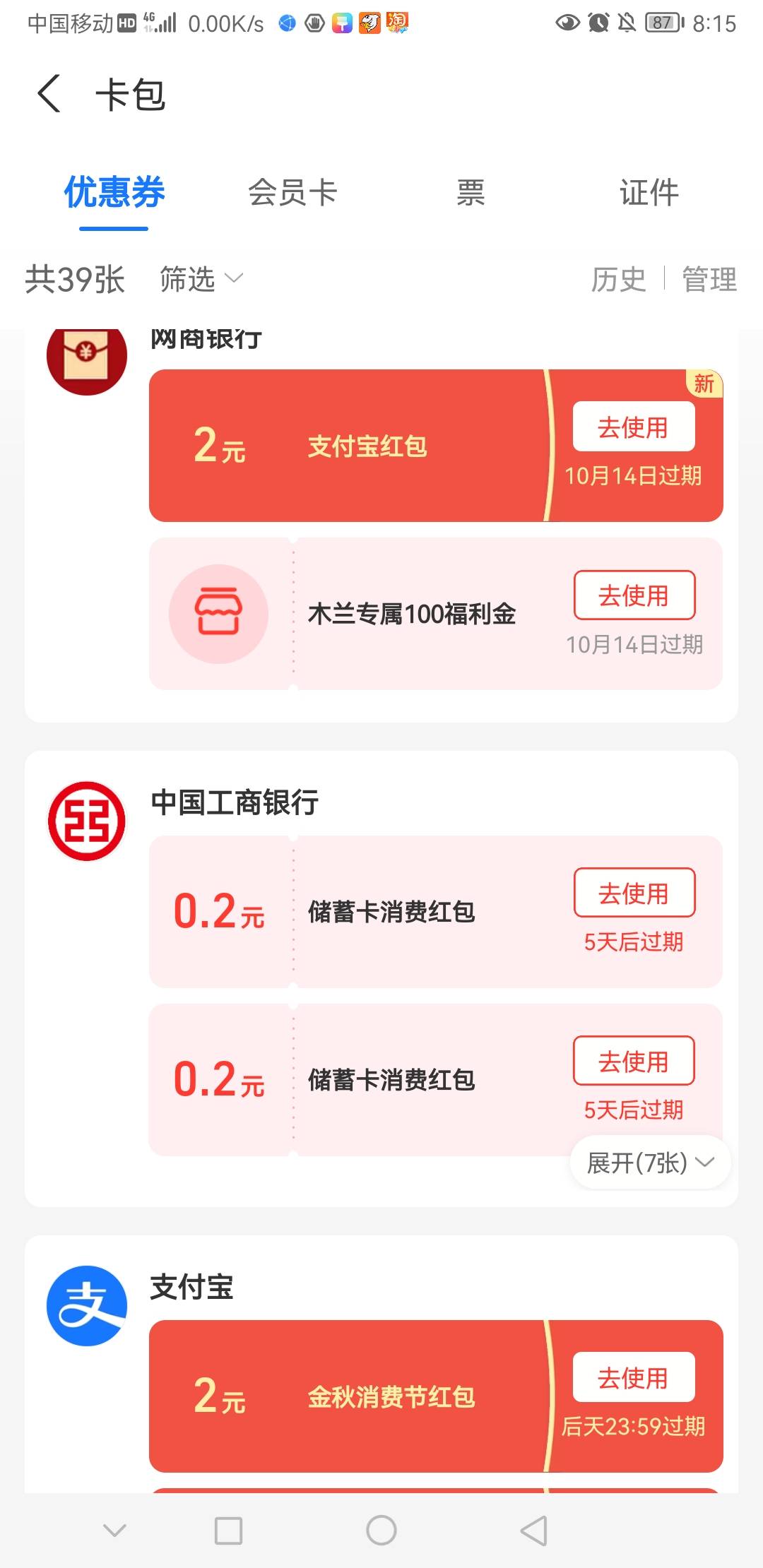The height and width of the screenshot is (1568, 763).
Task: Tap 去使用 on the 金秋消费节红包
Action: (x=634, y=1377)
